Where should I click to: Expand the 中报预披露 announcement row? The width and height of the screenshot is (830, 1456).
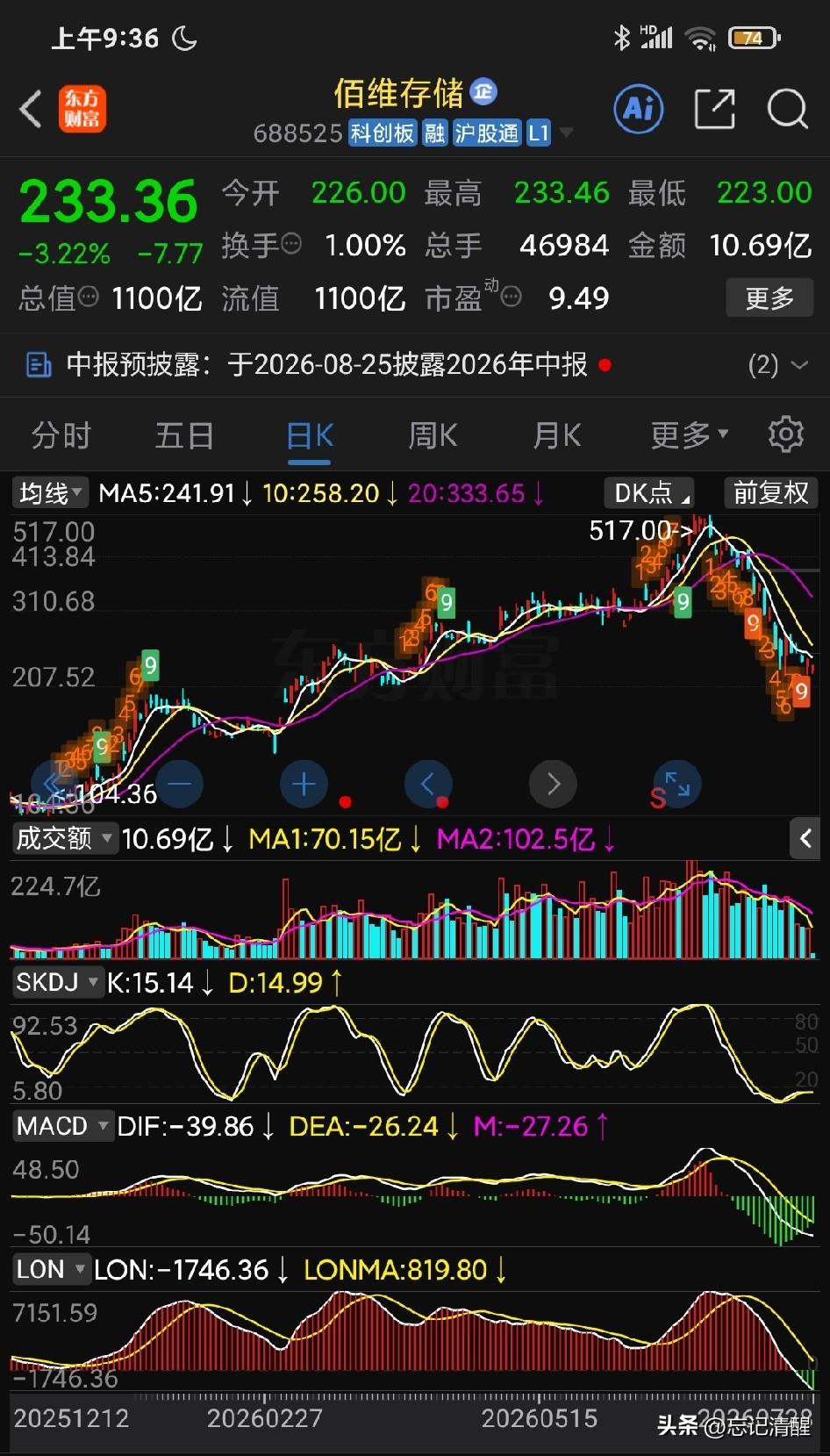(x=415, y=364)
